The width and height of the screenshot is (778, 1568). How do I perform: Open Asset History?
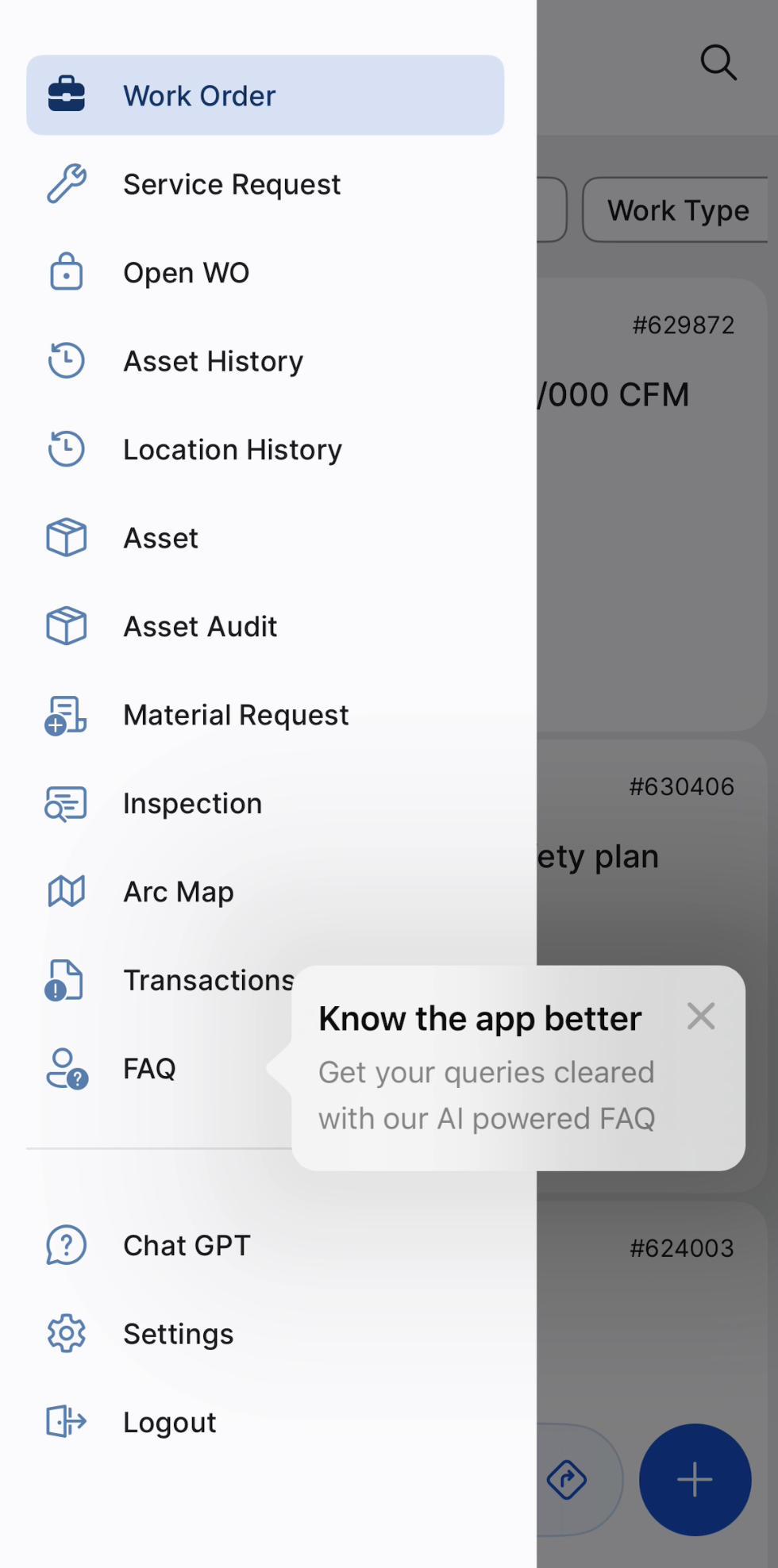coord(265,361)
